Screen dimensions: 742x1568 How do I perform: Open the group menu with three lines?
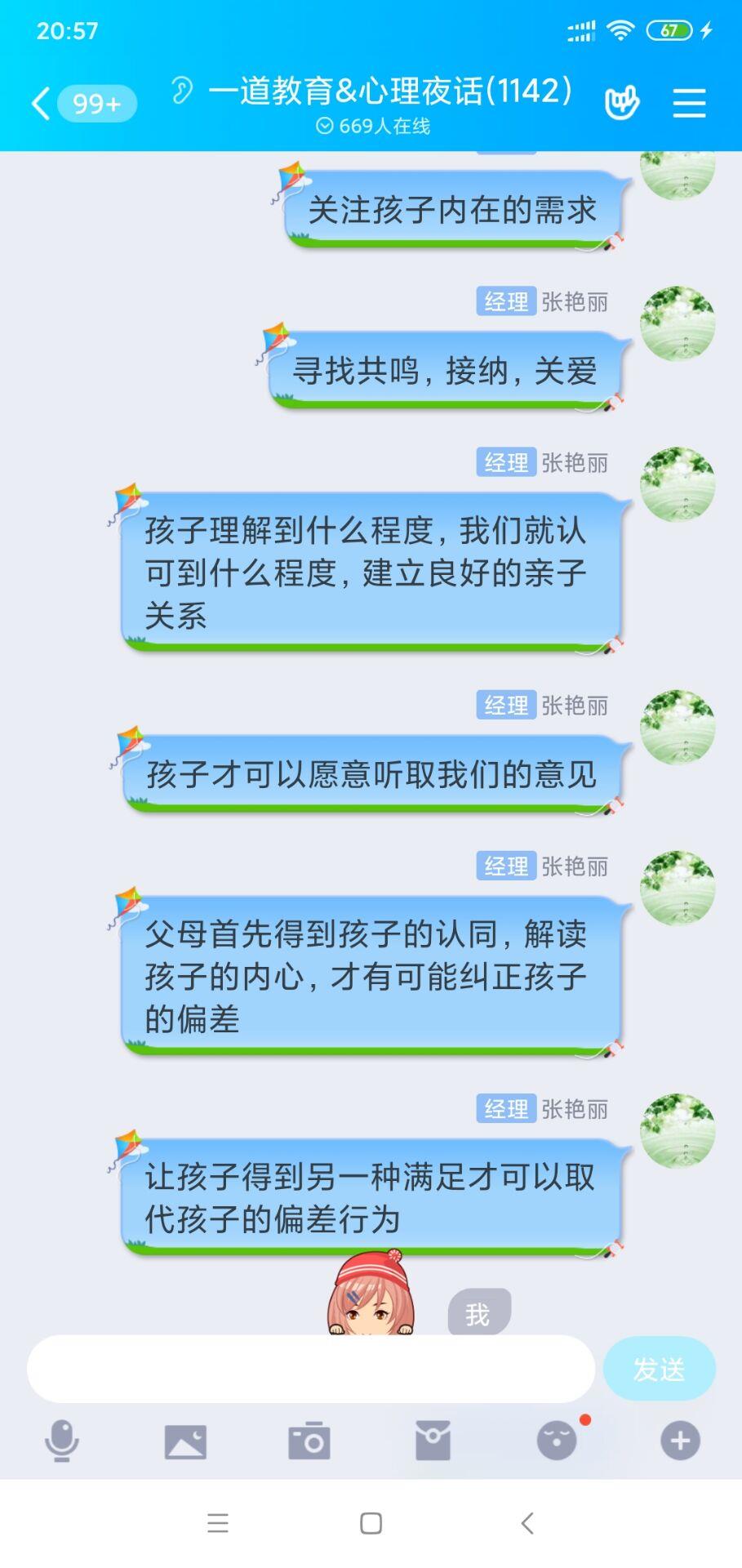[x=689, y=104]
